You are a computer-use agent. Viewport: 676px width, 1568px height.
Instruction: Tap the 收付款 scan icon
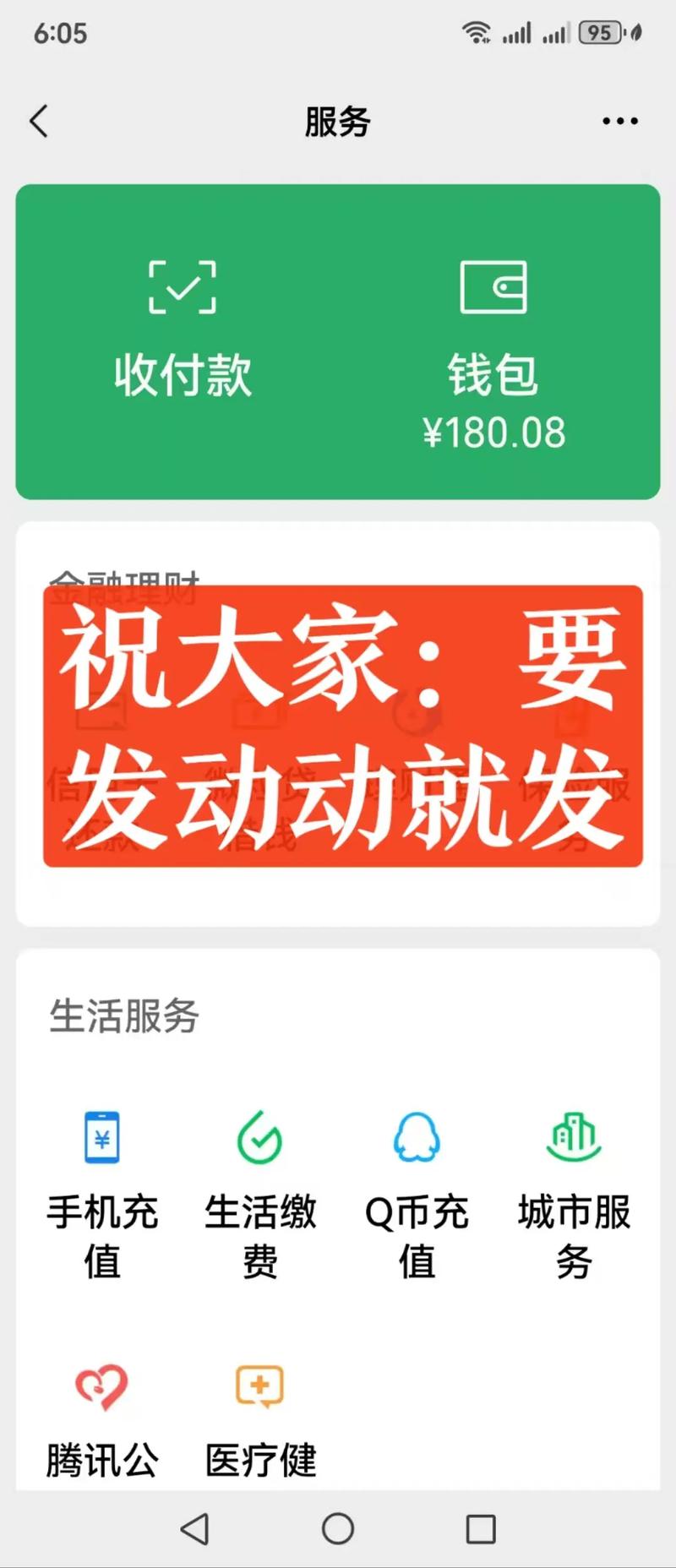coord(183,287)
